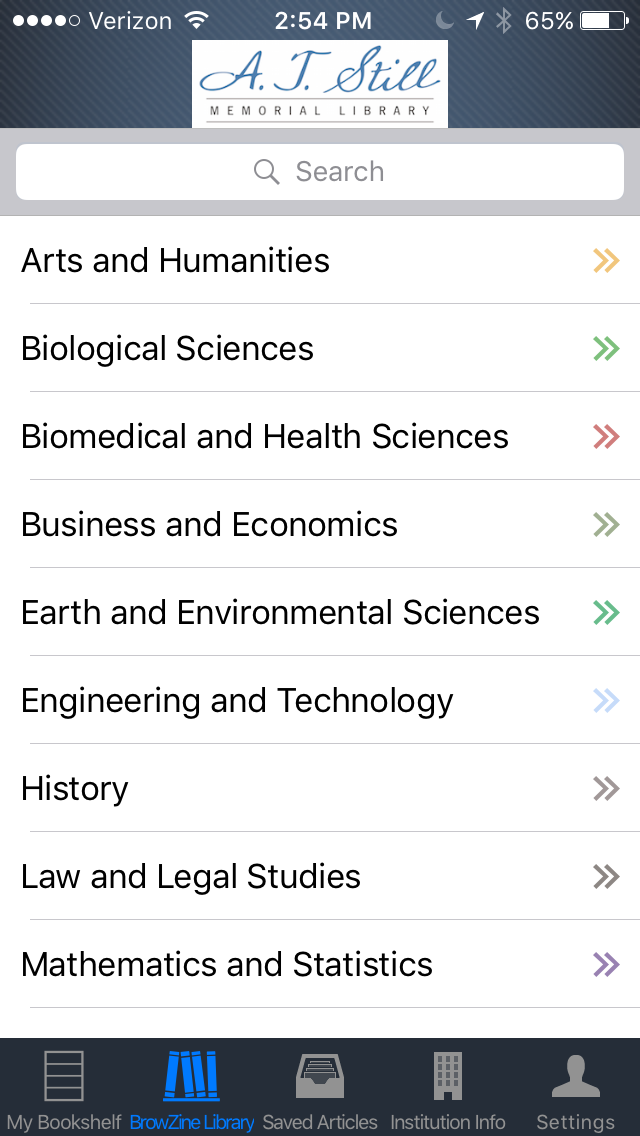640x1136 pixels.
Task: Open Earth and Environmental Sciences
Action: pos(320,613)
